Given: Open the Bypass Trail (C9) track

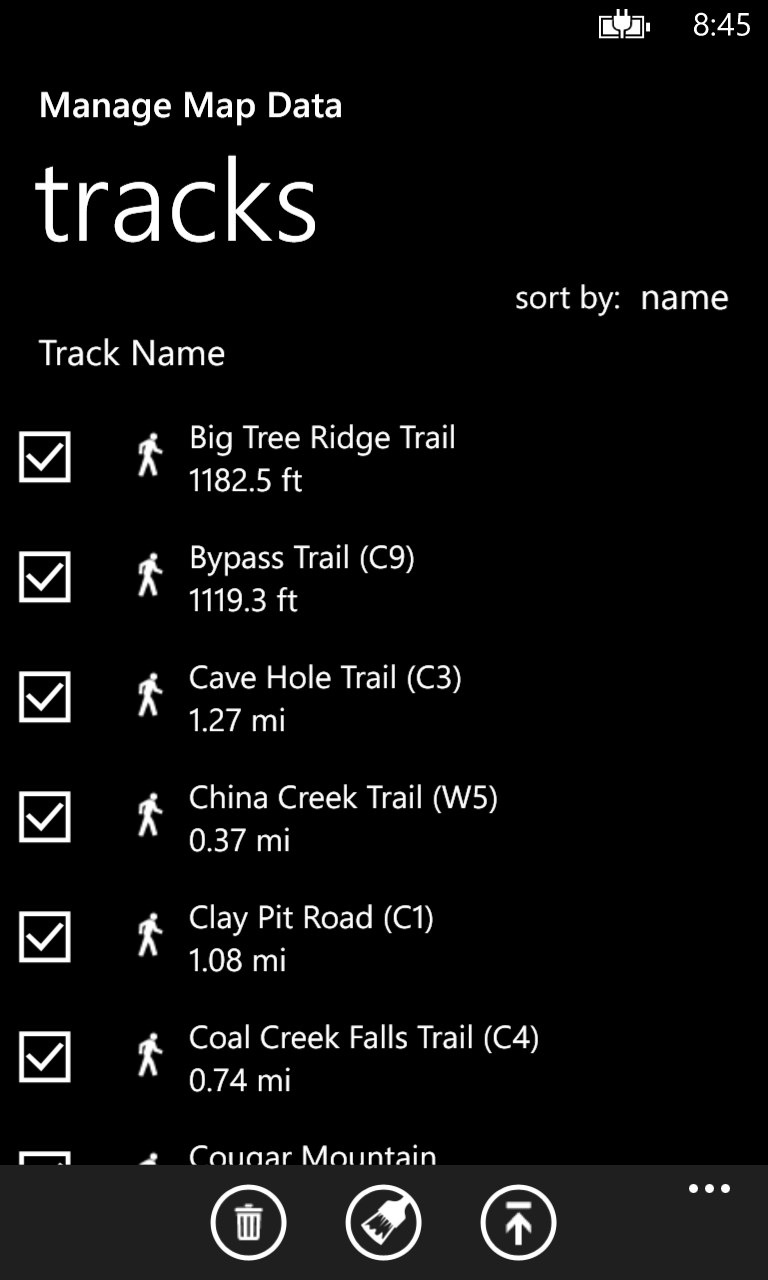Looking at the screenshot, I should tap(301, 577).
